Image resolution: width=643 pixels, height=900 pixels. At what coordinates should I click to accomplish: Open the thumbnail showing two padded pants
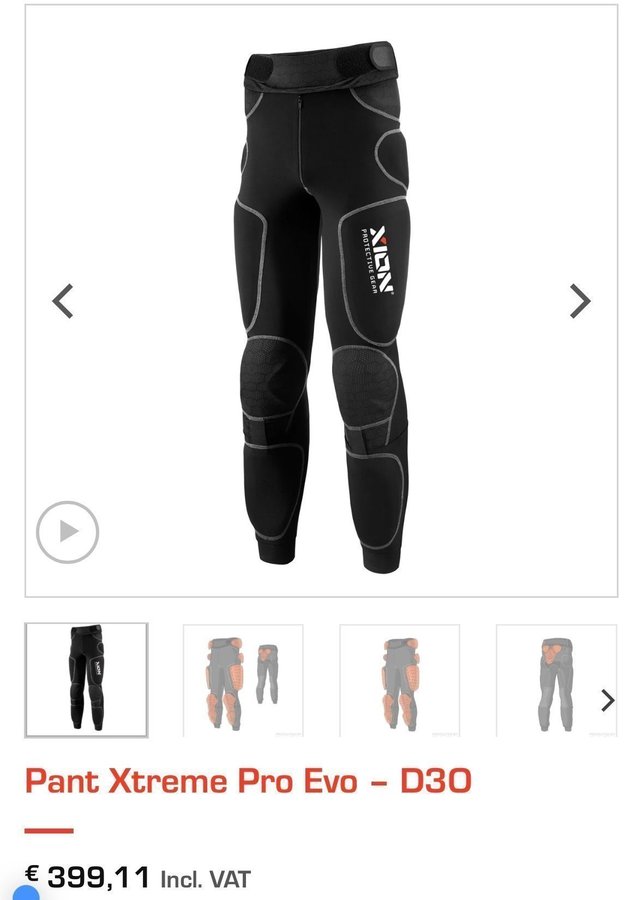pyautogui.click(x=243, y=680)
